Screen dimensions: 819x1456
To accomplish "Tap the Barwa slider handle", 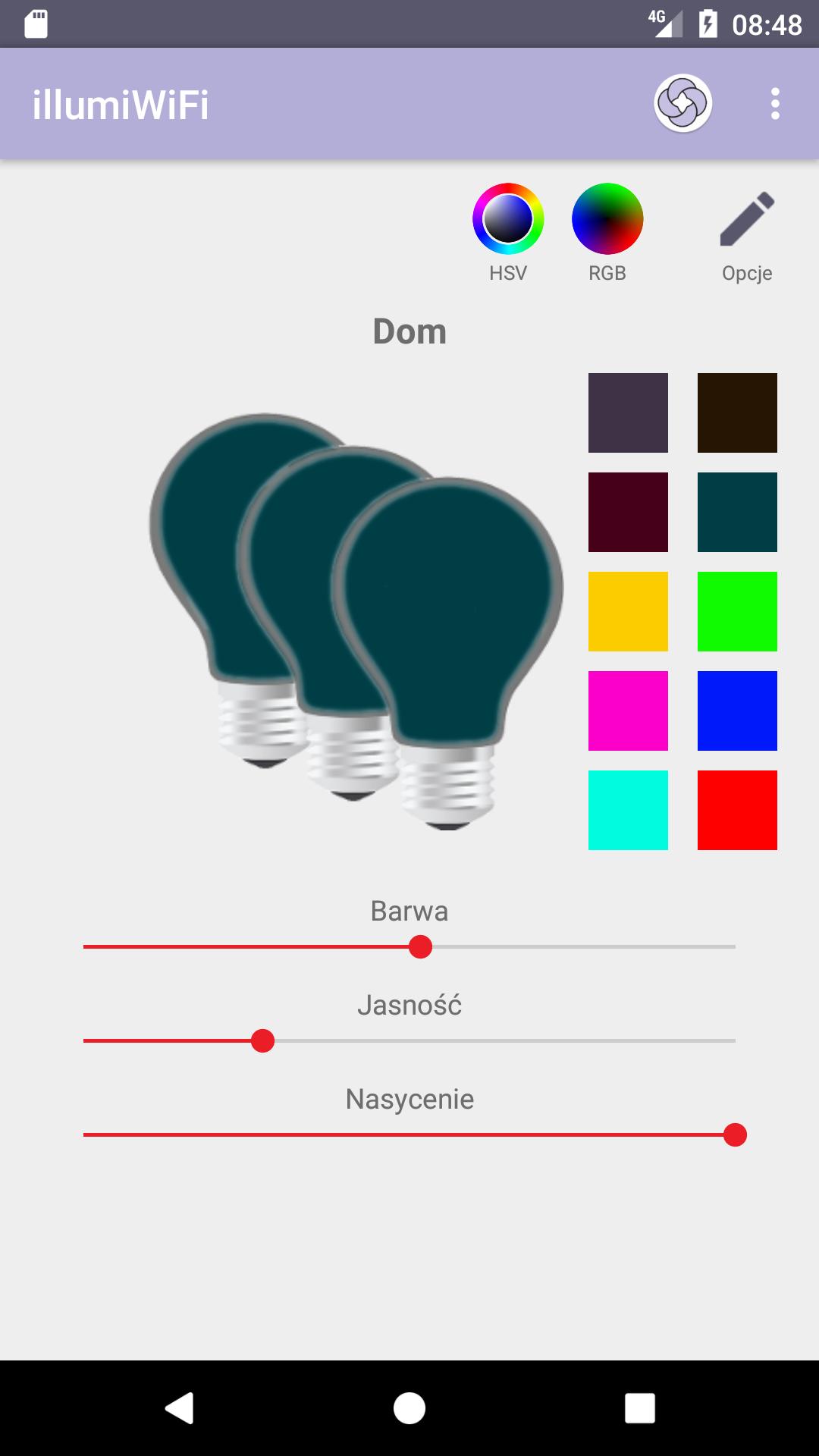I will 420,947.
